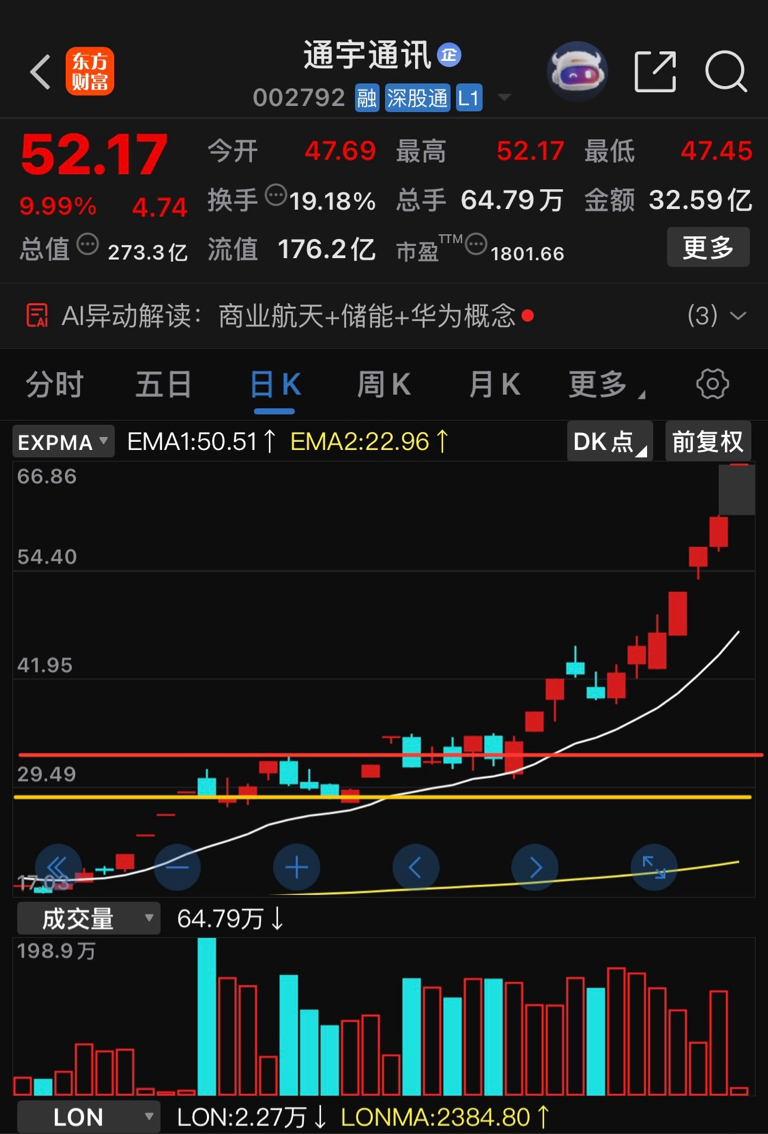Select the 月K chart tab
Image resolution: width=768 pixels, height=1134 pixels.
point(494,384)
